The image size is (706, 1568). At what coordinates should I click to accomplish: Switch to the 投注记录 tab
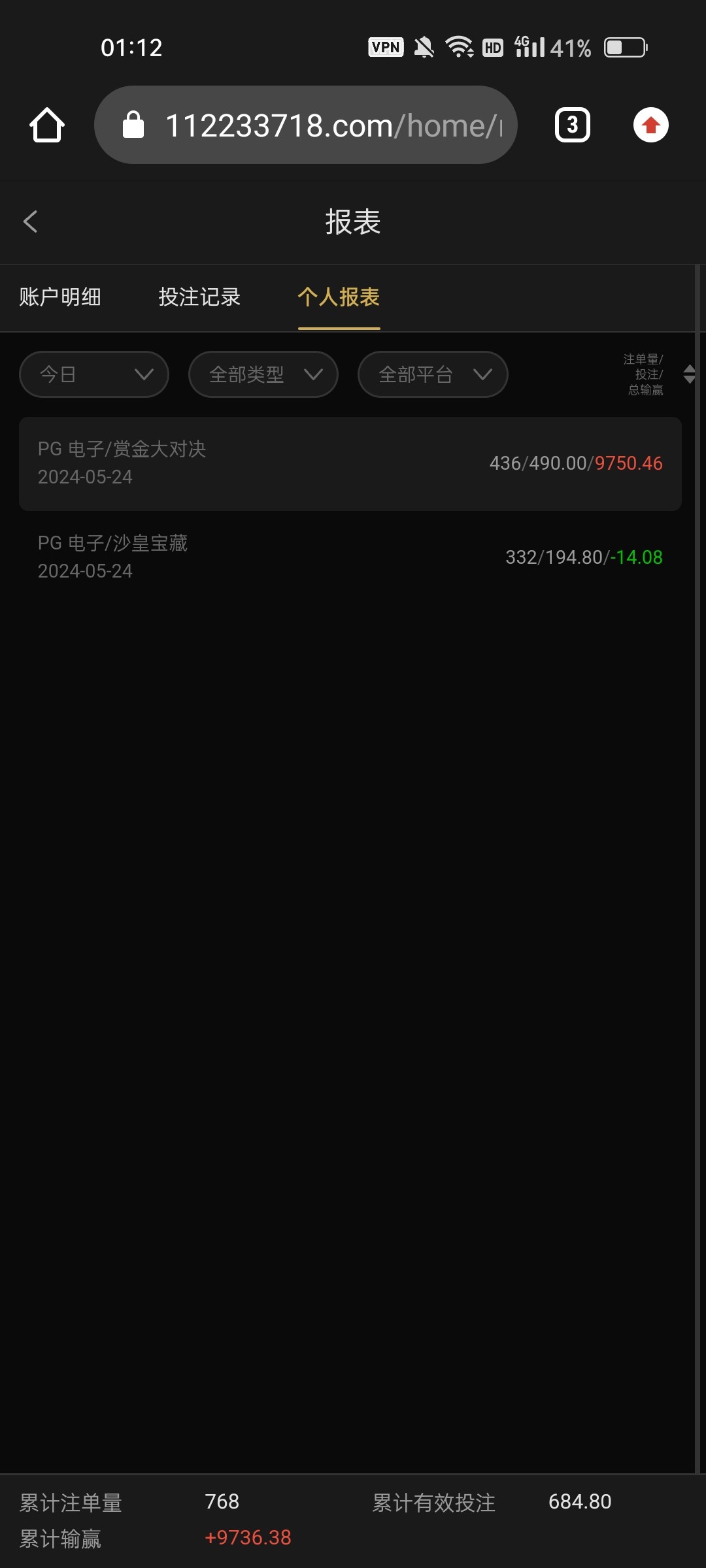pyautogui.click(x=199, y=297)
